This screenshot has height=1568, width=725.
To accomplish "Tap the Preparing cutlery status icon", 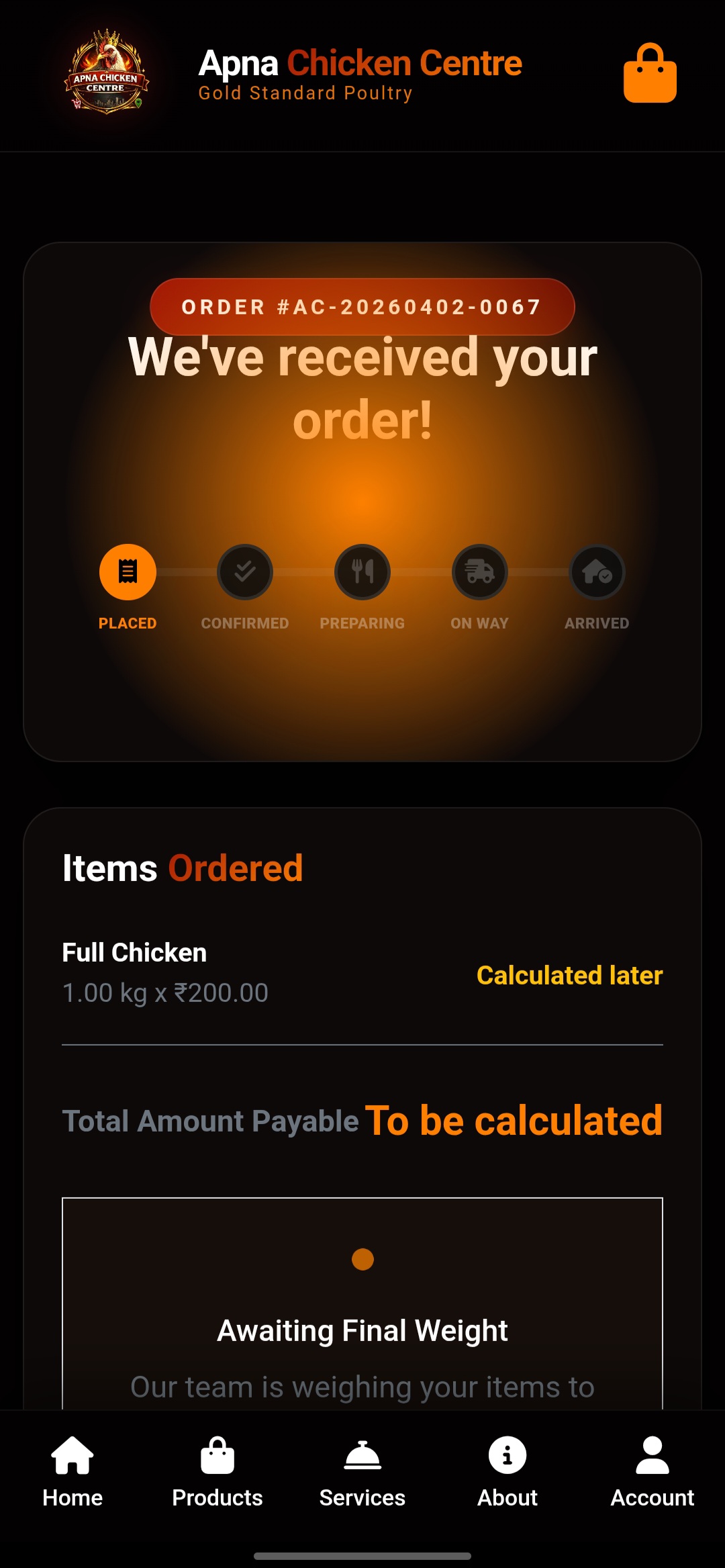I will 362,571.
